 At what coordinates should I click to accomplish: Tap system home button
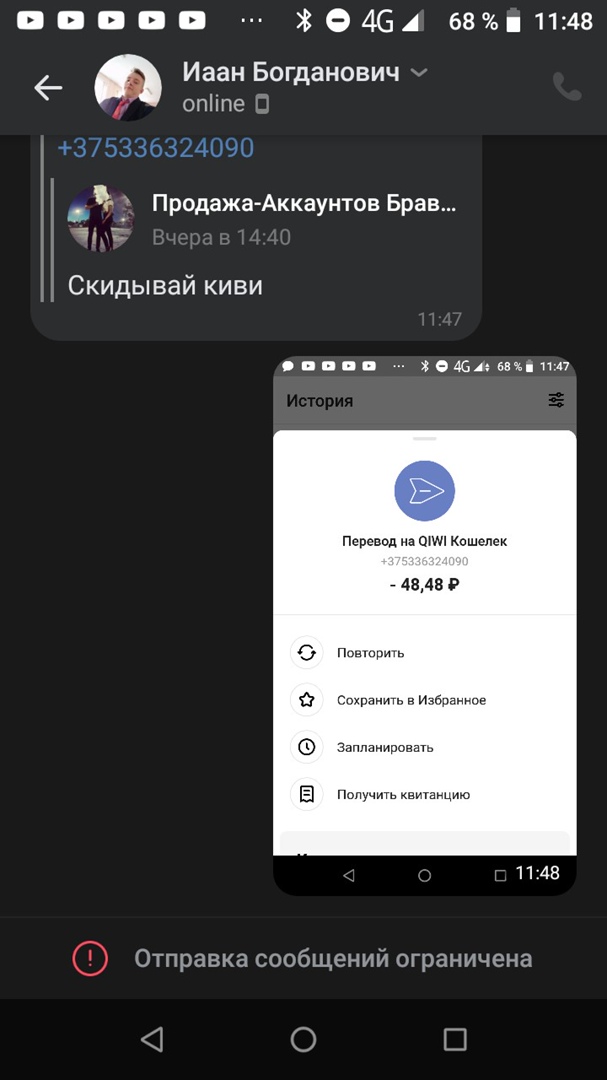point(303,1039)
